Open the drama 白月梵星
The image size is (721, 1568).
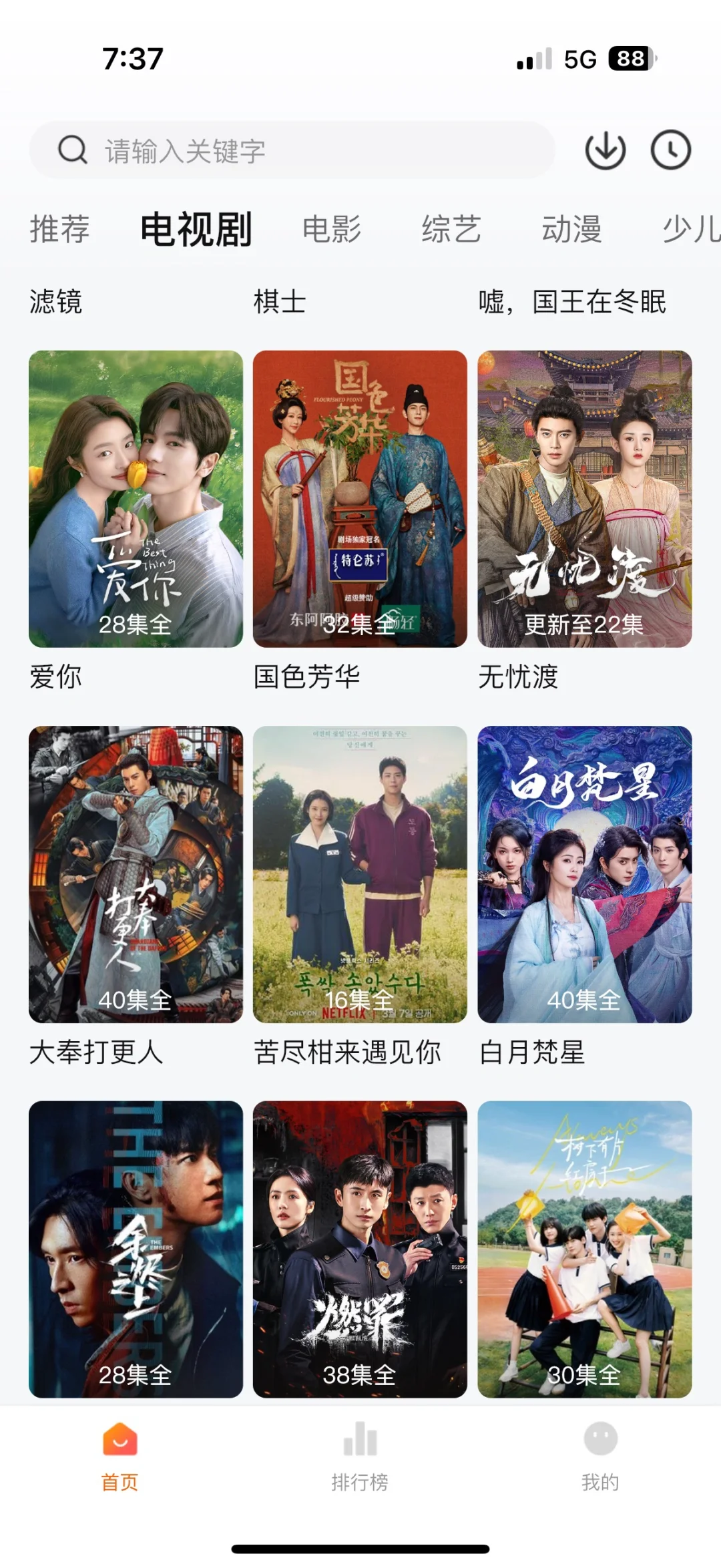pos(584,874)
